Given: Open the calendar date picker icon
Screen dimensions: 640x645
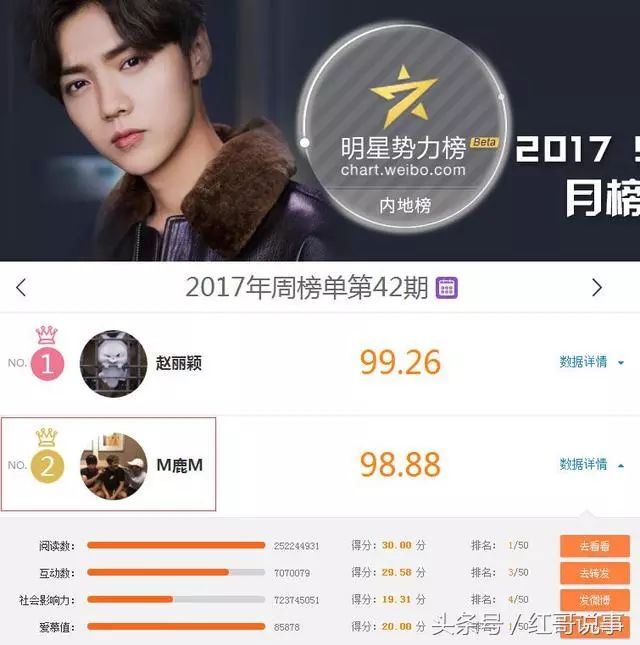Looking at the screenshot, I should pos(447,288).
